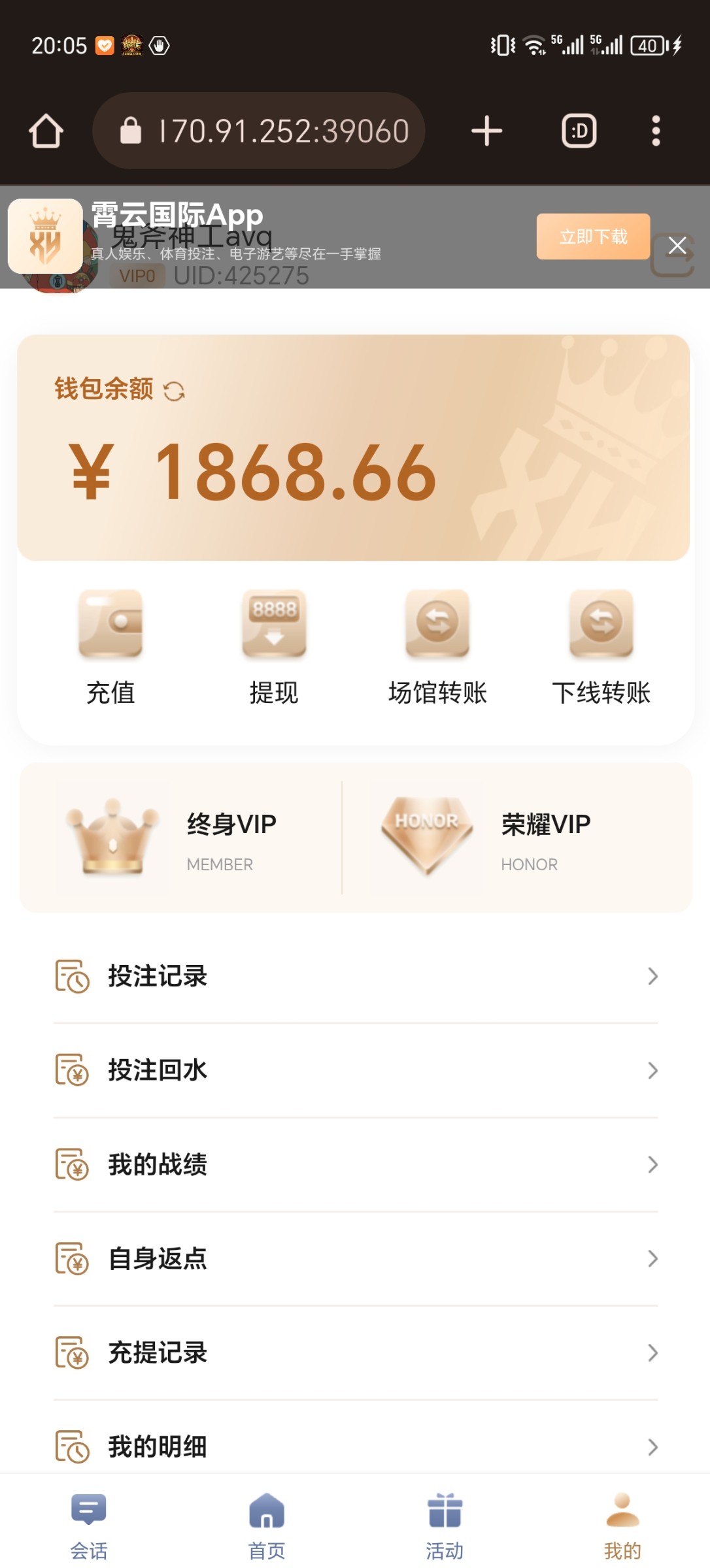
Task: Open 充提记录 deposit and withdrawal records
Action: click(x=356, y=1352)
